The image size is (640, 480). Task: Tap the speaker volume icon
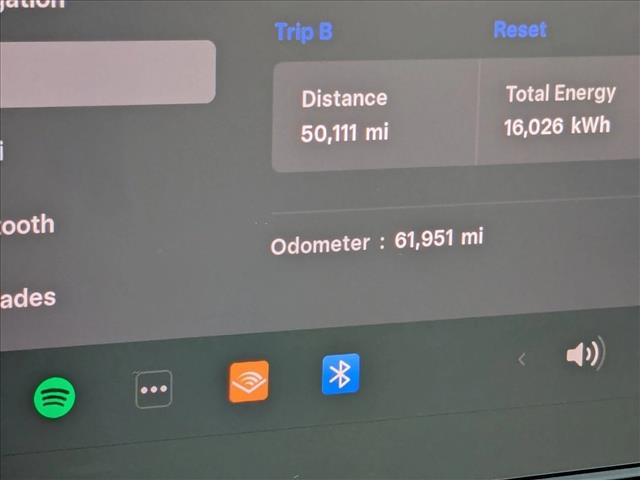[x=584, y=354]
